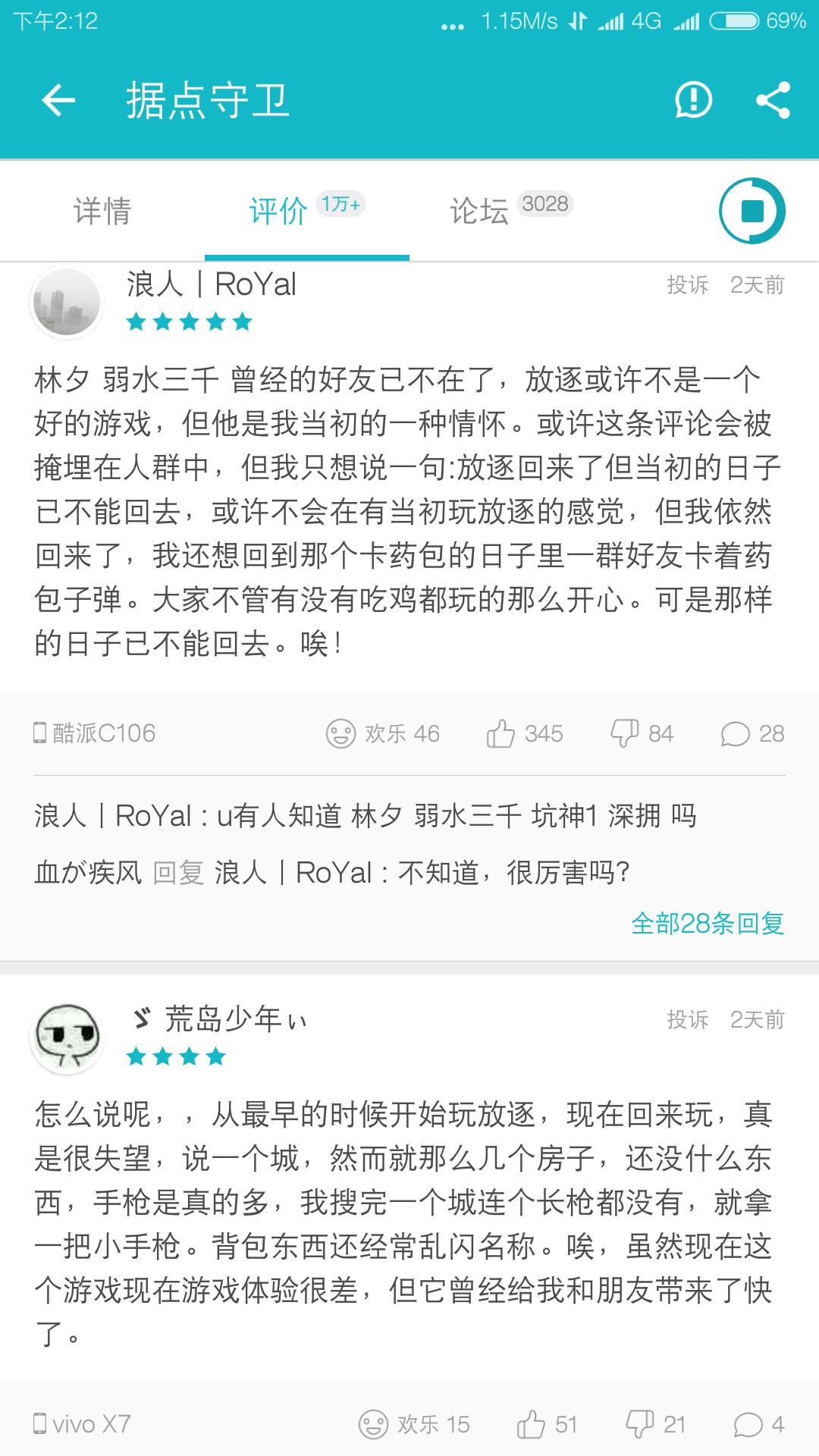Switch to the 详情 tab
The width and height of the screenshot is (819, 1456).
[x=102, y=211]
